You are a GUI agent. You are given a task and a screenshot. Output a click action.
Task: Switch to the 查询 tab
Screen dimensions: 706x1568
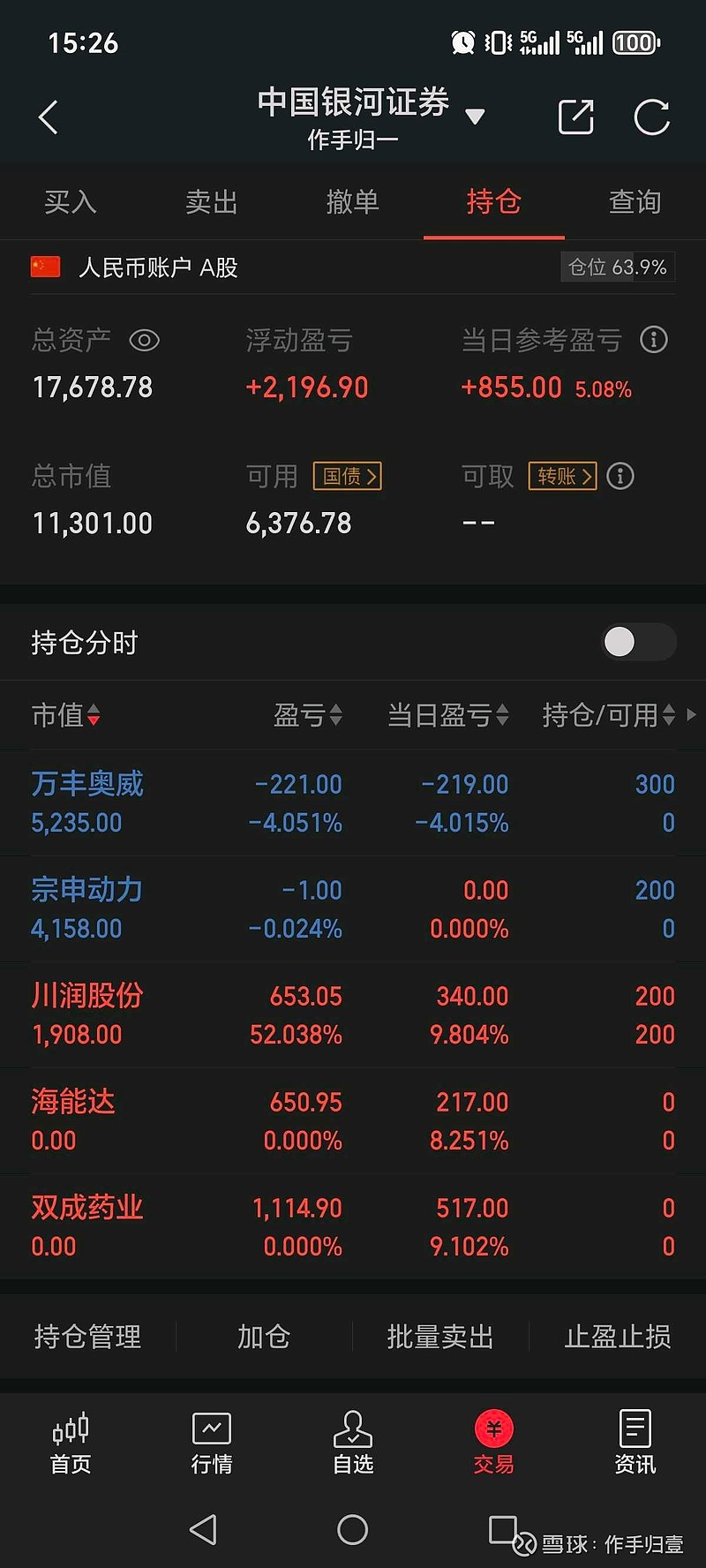point(635,202)
